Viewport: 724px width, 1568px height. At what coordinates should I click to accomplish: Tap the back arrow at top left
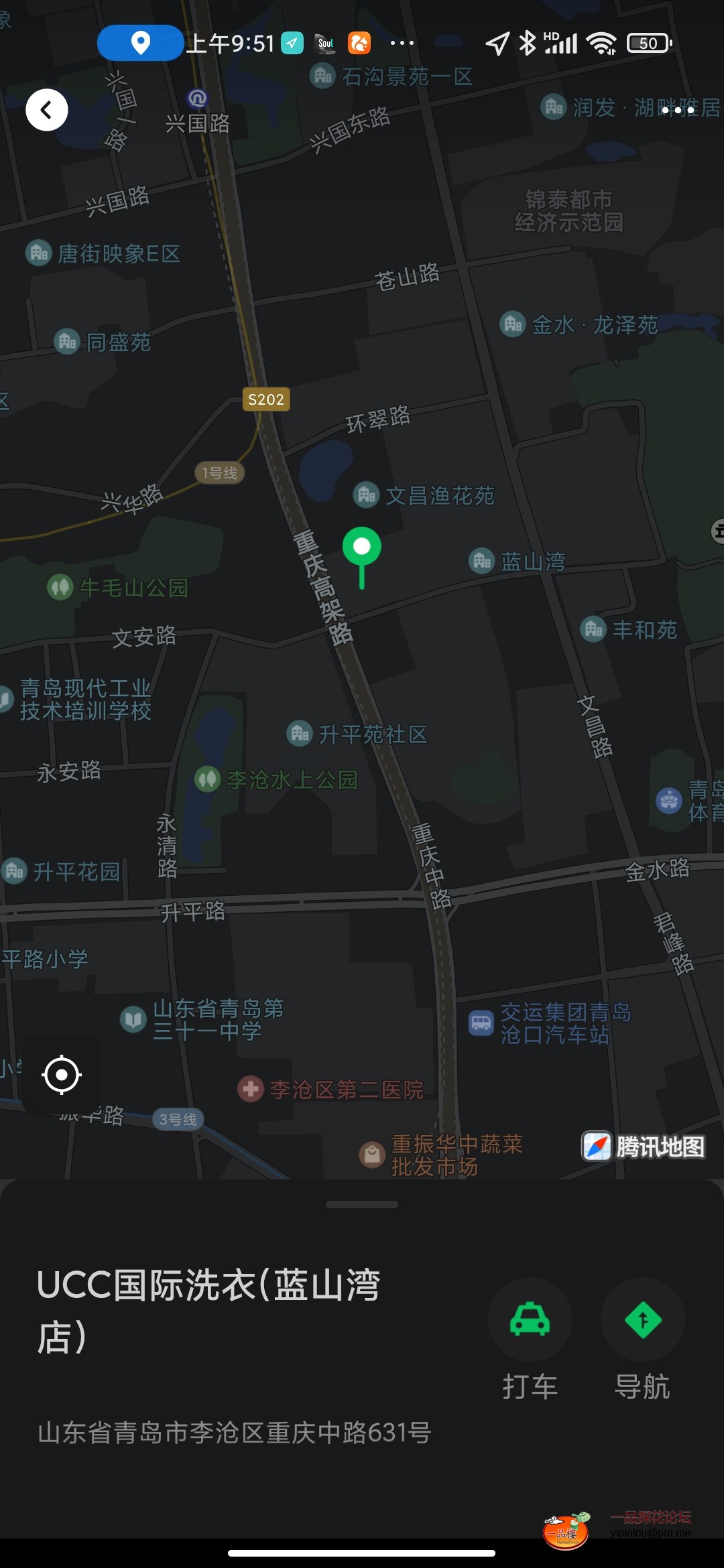click(x=47, y=109)
